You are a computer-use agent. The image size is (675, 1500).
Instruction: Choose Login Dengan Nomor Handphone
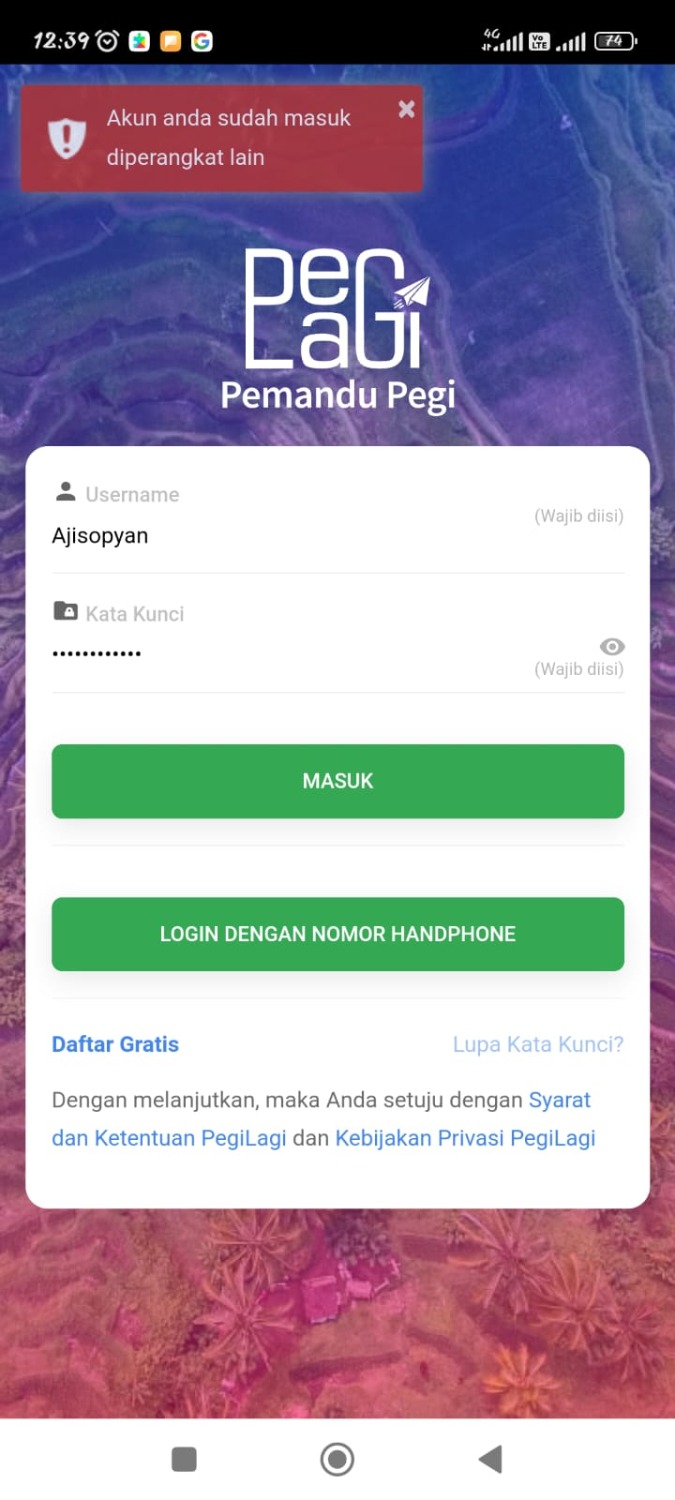coord(338,934)
